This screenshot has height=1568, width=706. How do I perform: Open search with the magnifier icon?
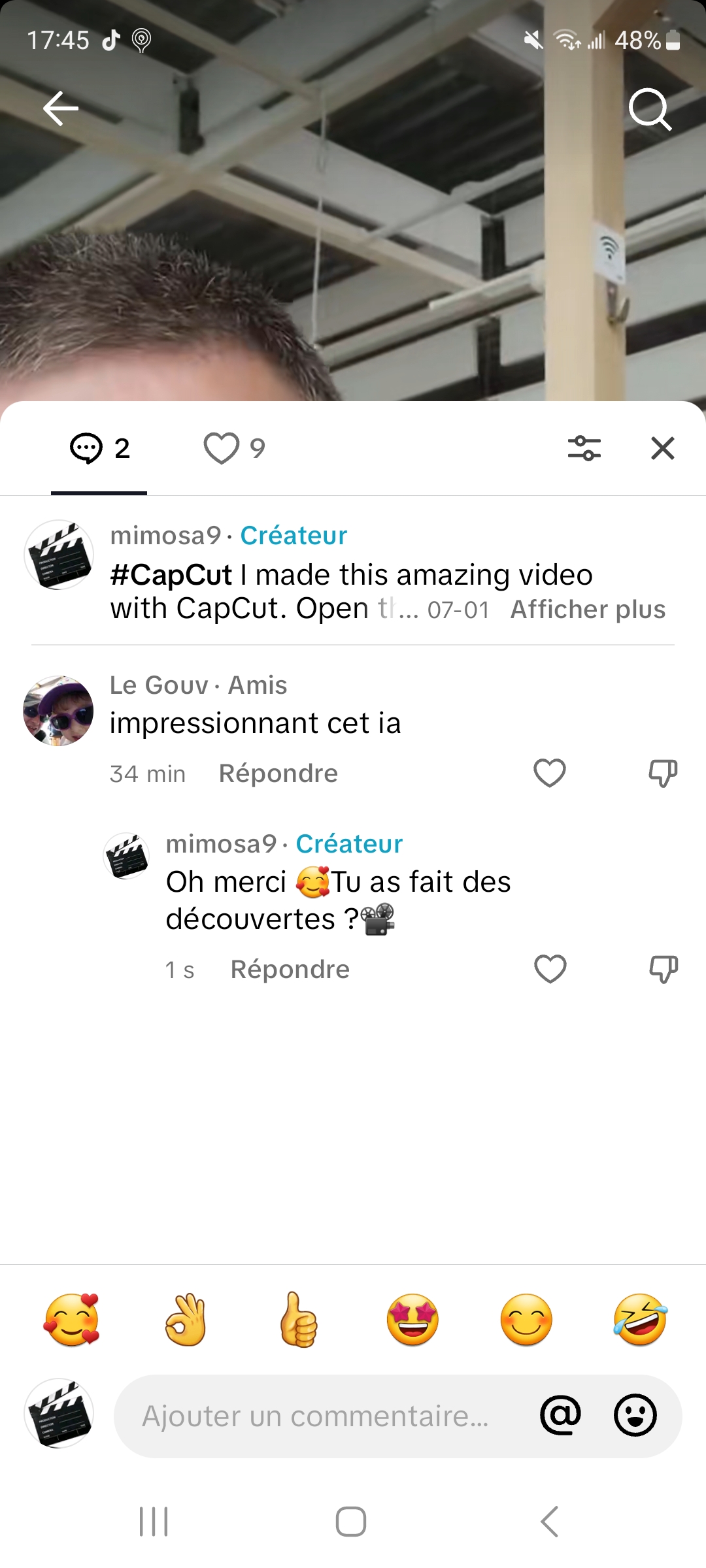(649, 109)
